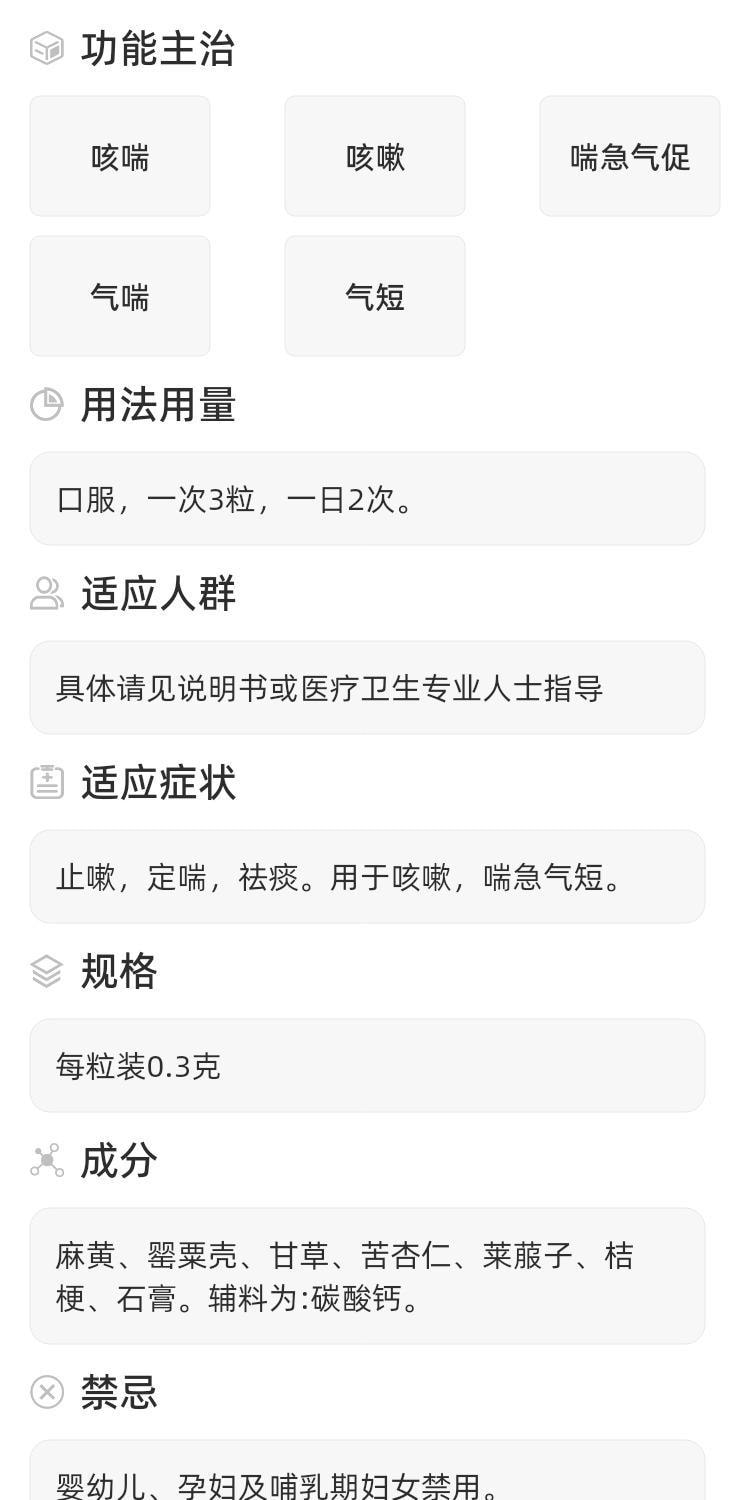The width and height of the screenshot is (750, 1500).
Task: Click the person icon beside 适应人群
Action: pos(44,592)
